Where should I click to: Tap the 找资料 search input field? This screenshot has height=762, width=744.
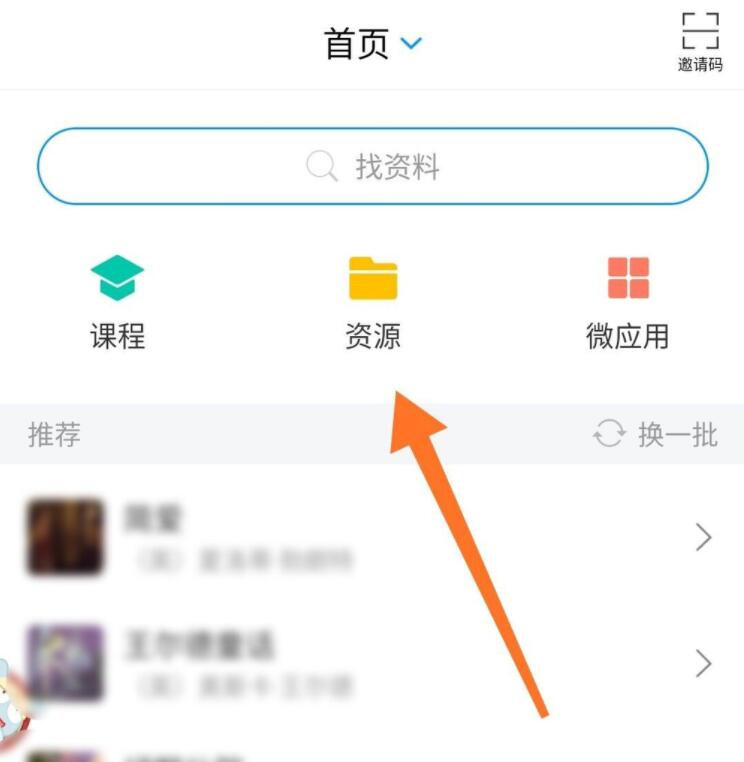click(395, 166)
